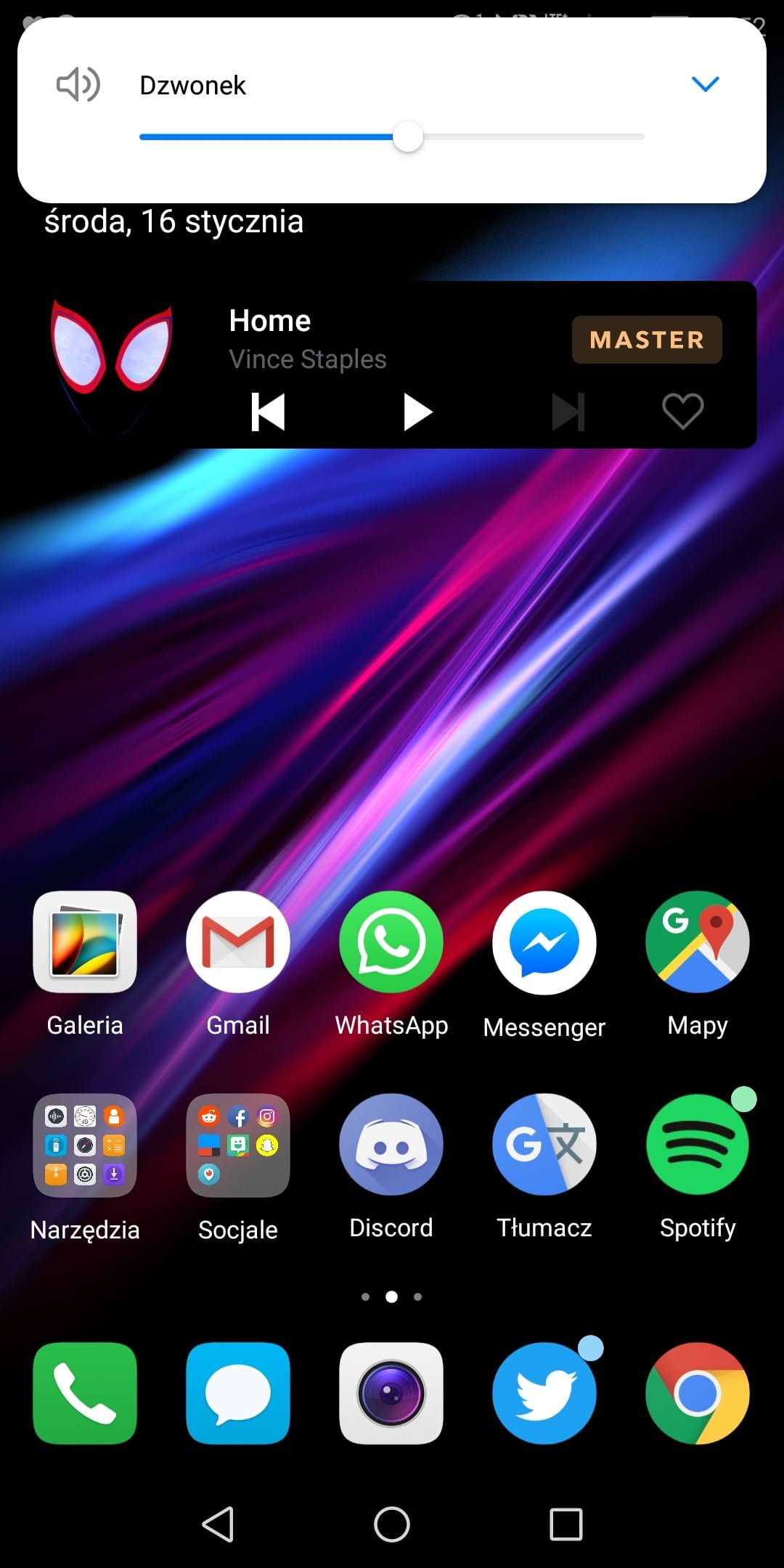Go back with system back button

click(218, 1524)
